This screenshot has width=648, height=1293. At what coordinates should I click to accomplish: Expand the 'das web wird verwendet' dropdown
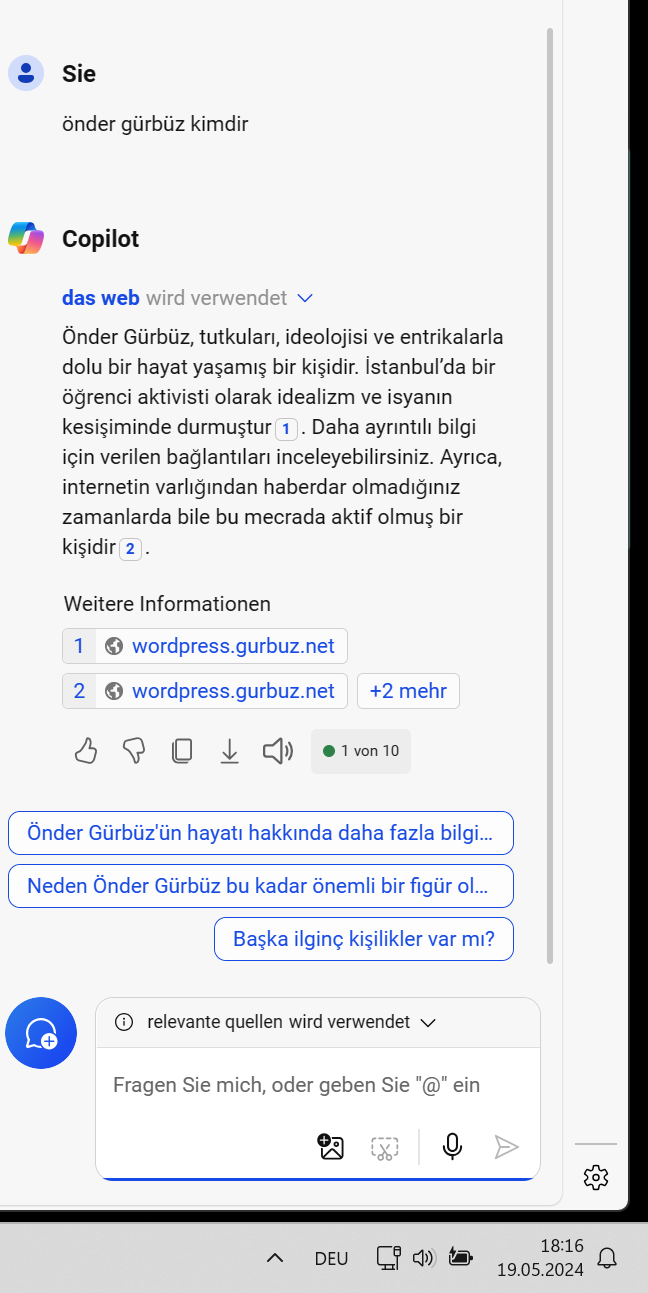pos(306,298)
